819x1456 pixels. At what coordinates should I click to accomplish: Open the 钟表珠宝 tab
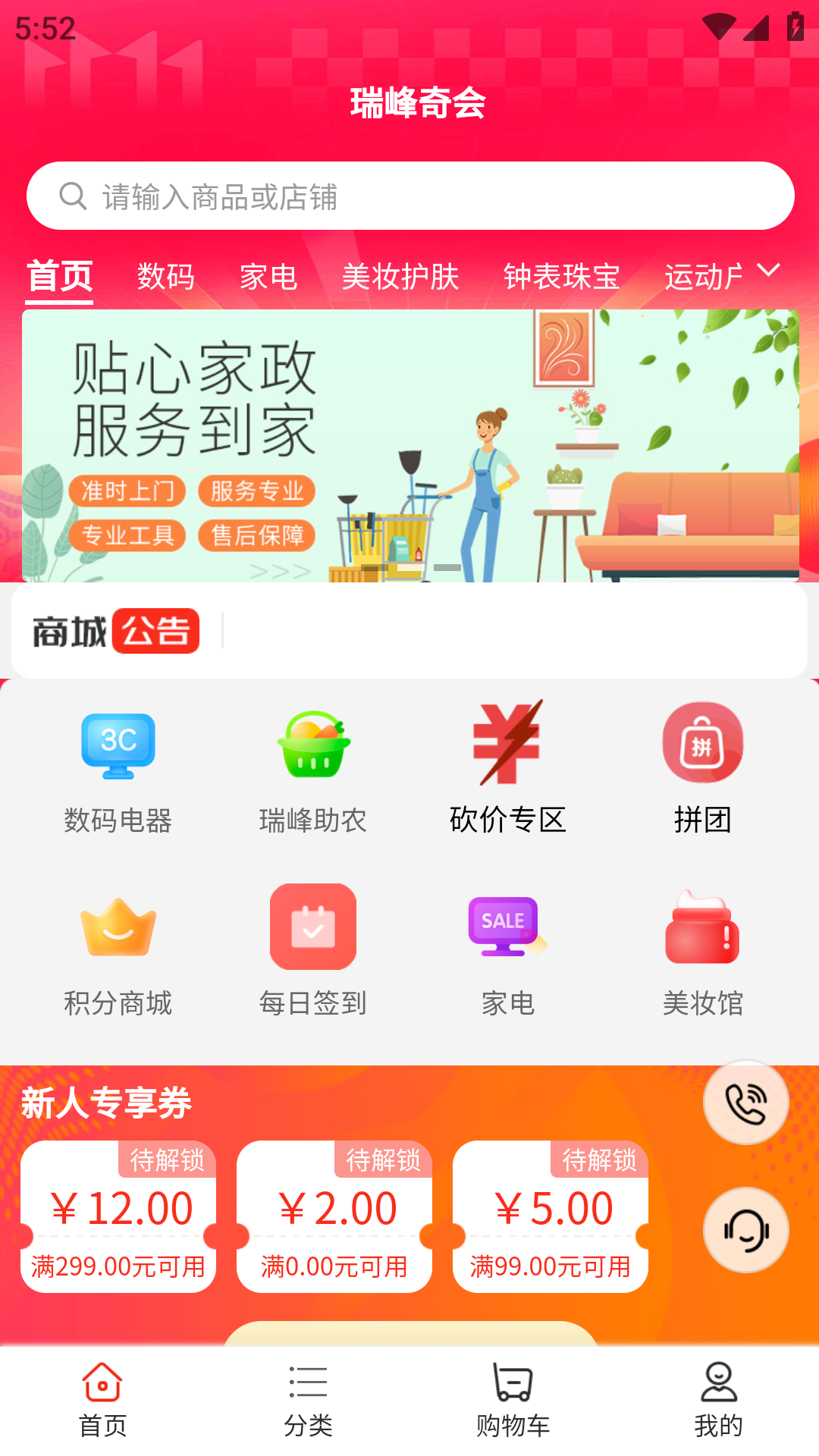click(x=562, y=276)
